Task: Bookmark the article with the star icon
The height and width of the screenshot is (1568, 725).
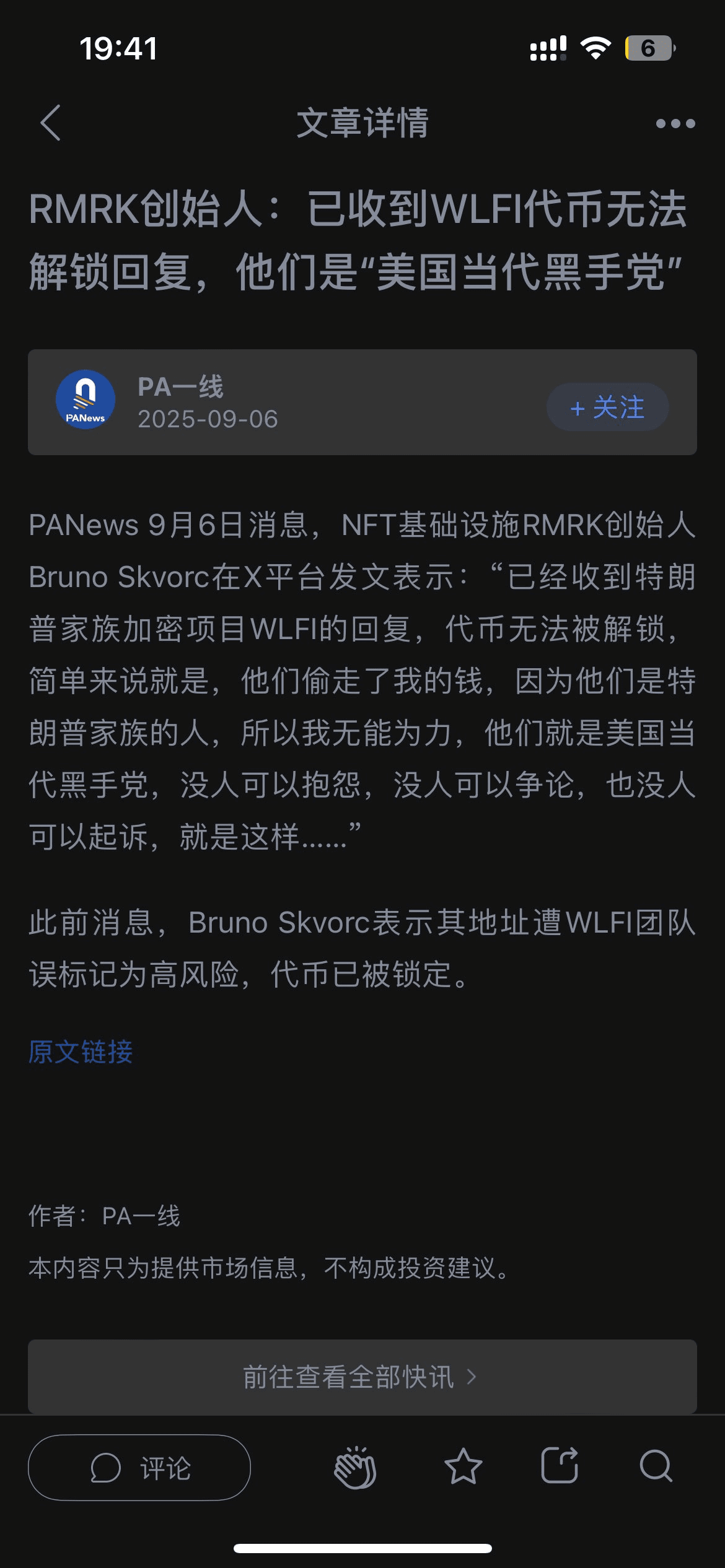Action: tap(463, 1467)
